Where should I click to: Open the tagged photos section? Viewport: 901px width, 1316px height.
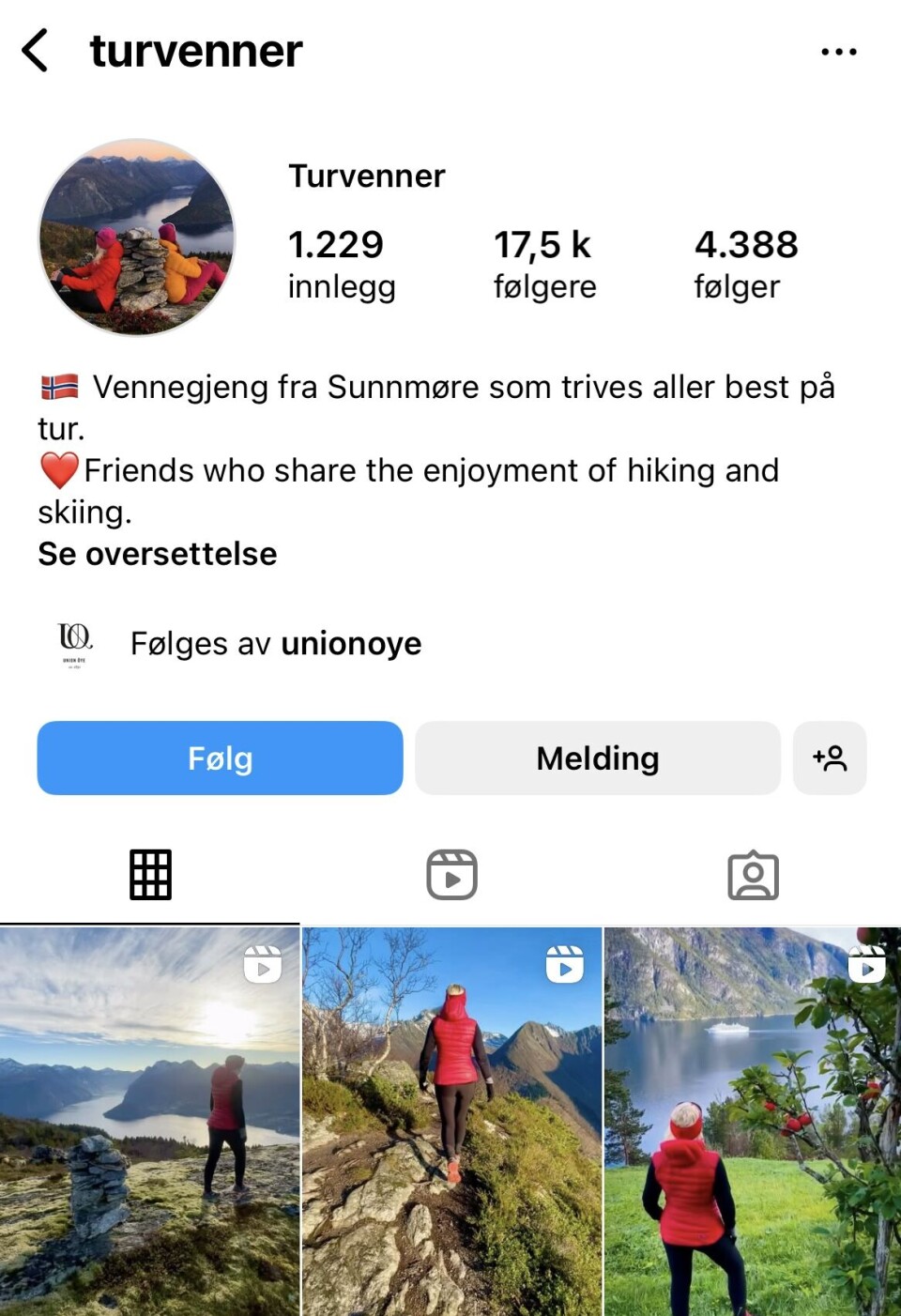click(754, 874)
